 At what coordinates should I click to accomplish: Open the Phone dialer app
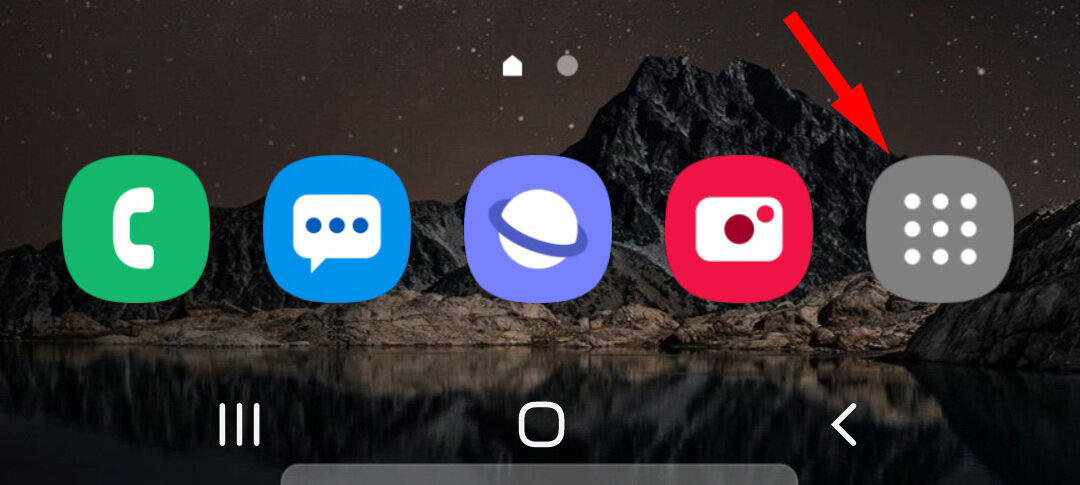tap(136, 229)
